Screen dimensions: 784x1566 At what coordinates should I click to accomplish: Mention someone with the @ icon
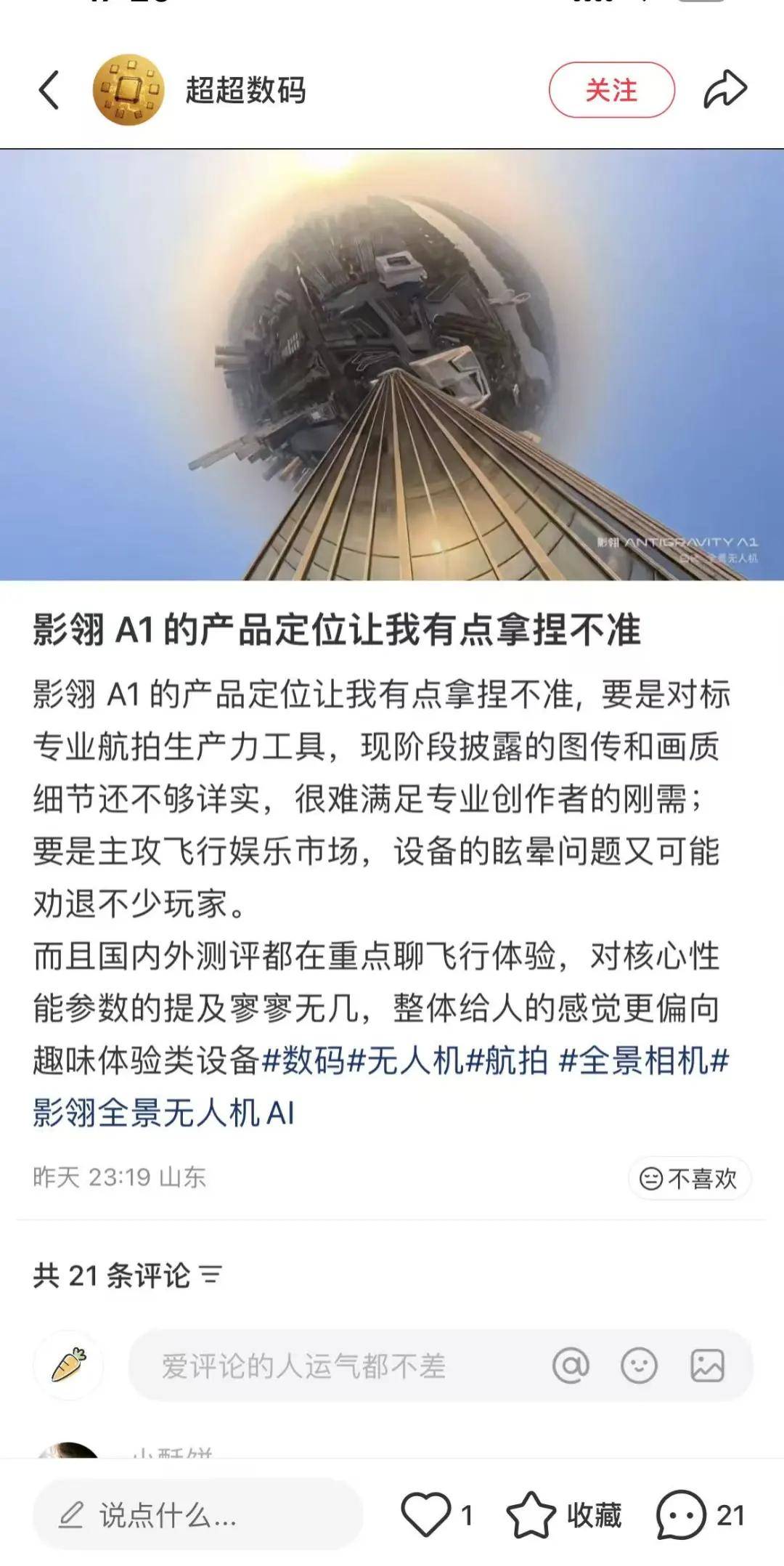[571, 1366]
